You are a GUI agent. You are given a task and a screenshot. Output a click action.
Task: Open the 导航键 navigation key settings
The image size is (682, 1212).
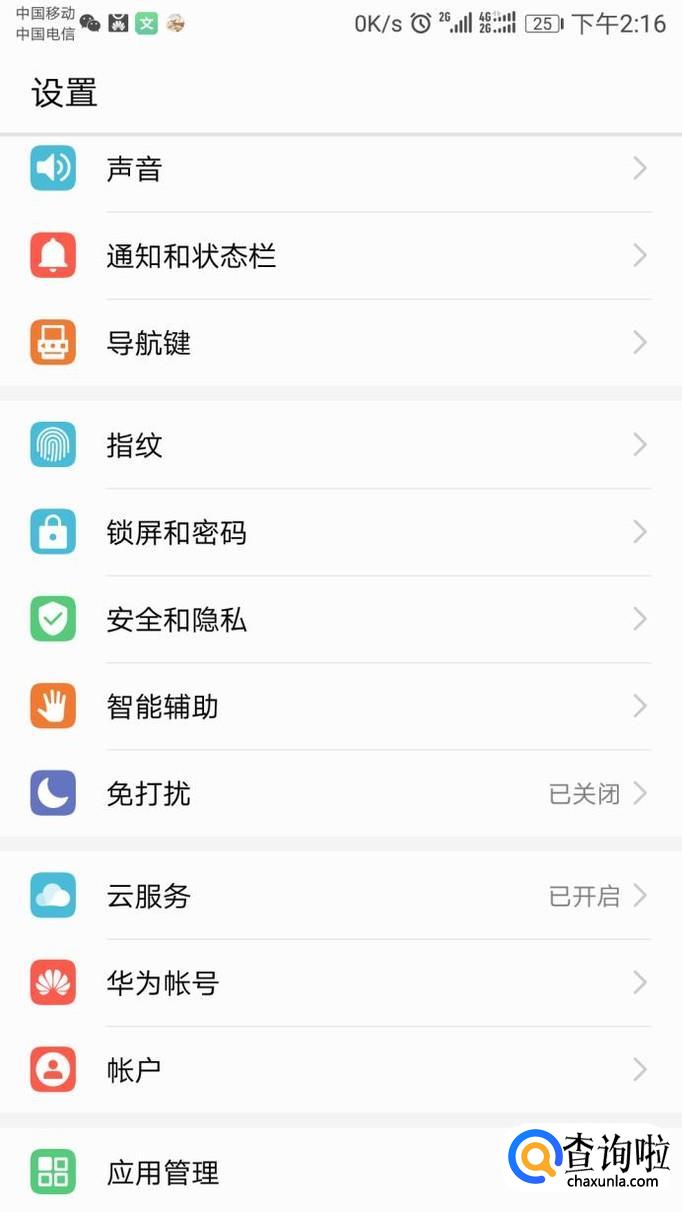(x=340, y=343)
